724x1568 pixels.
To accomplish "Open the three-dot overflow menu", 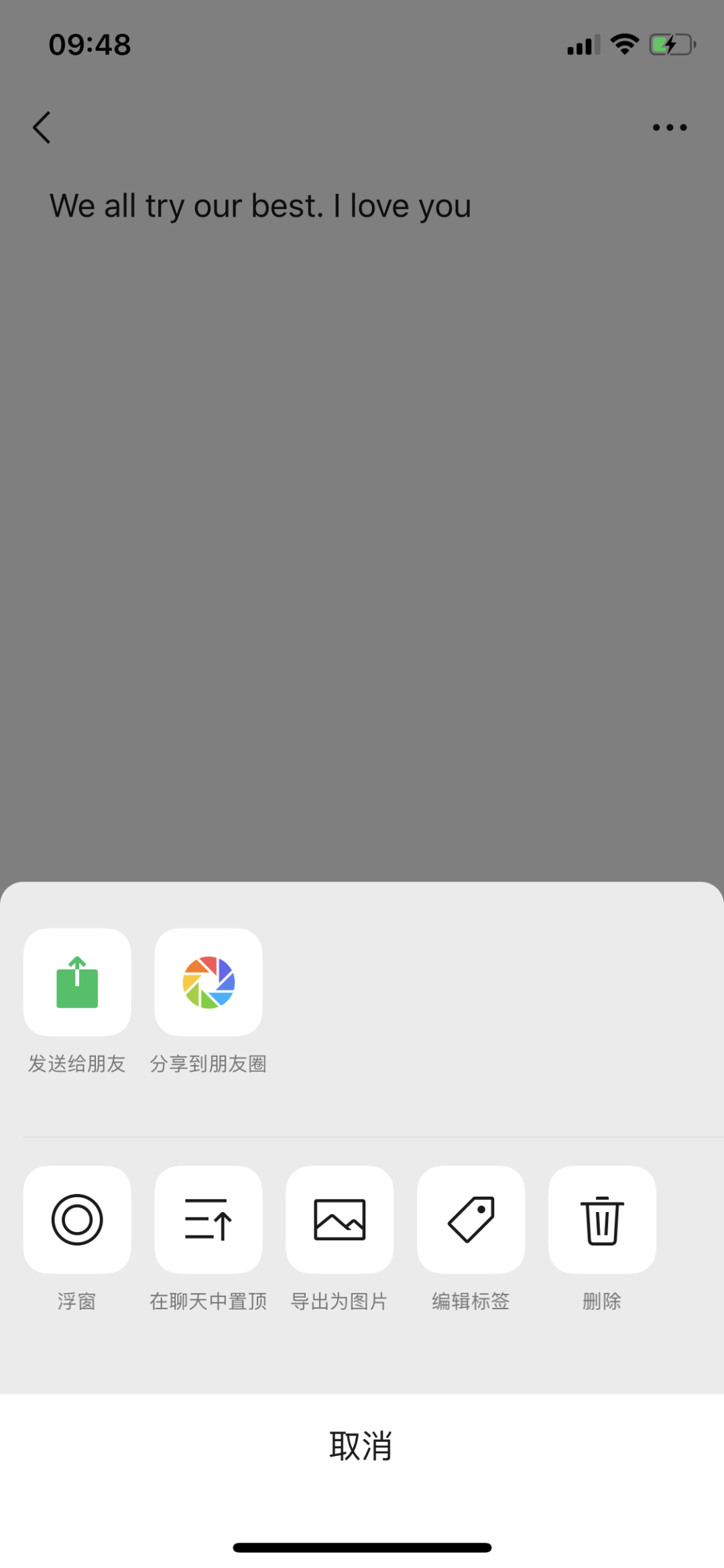I will coord(670,127).
